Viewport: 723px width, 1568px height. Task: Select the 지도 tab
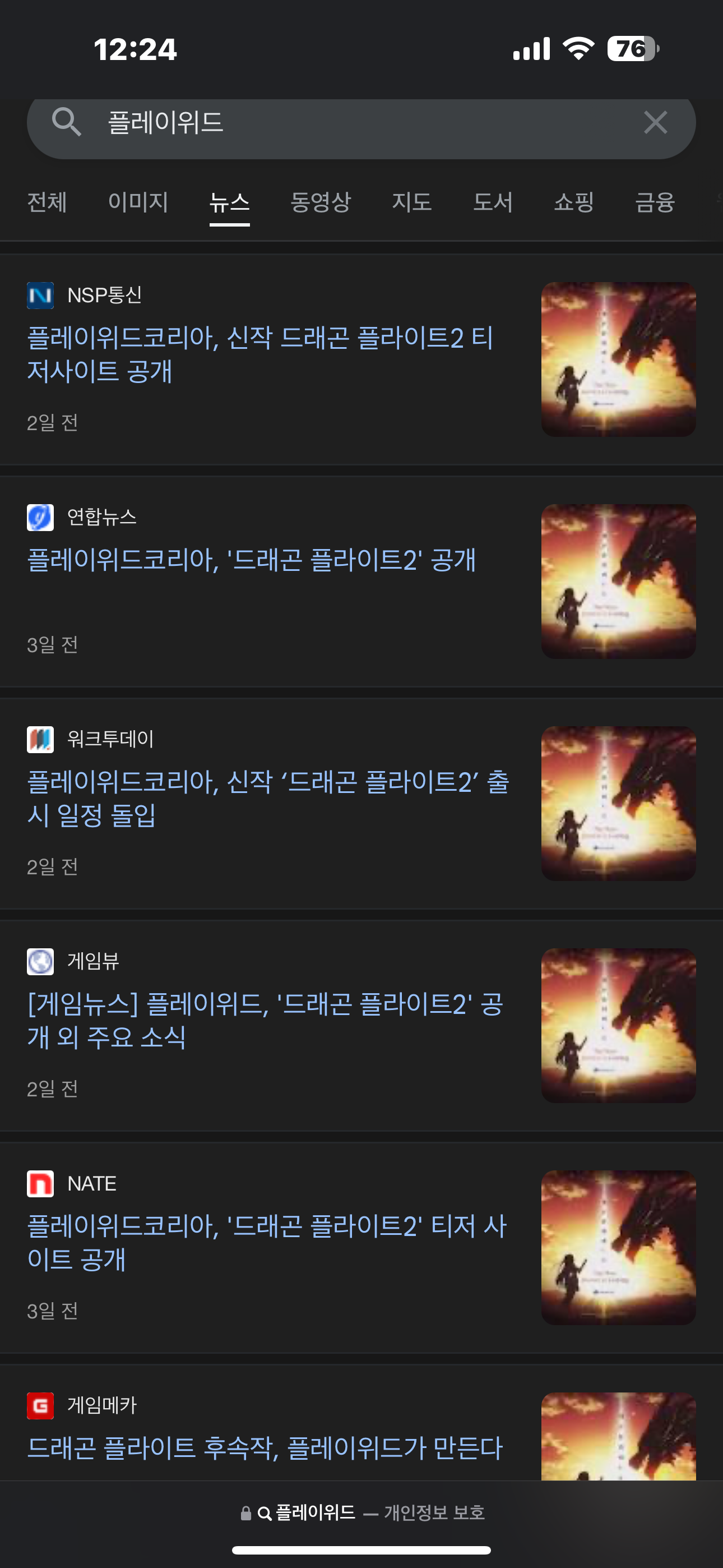pos(411,202)
